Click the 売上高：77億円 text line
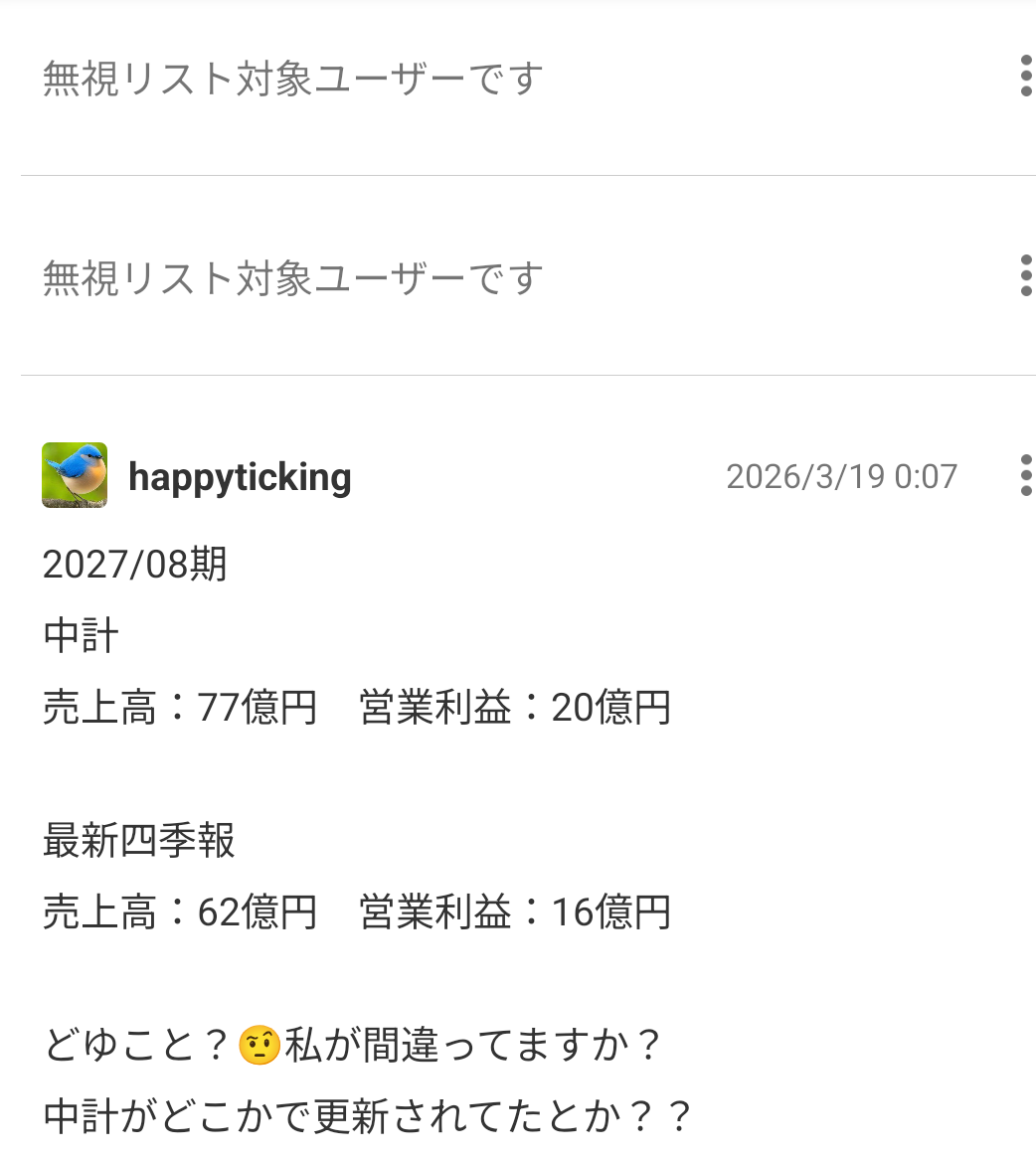This screenshot has height=1158, width=1036. click(x=179, y=707)
